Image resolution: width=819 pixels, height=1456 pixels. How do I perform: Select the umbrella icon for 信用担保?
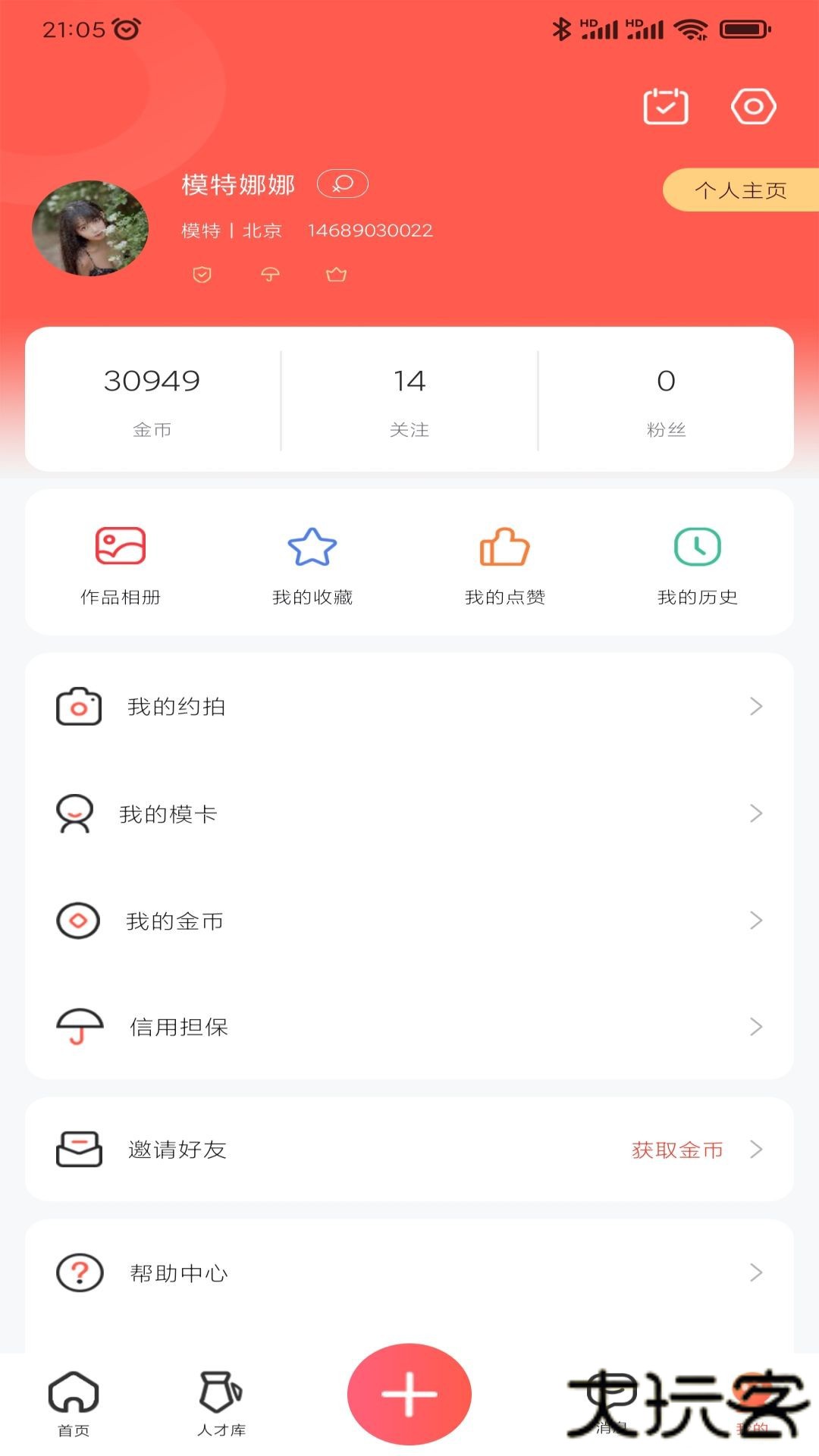pyautogui.click(x=78, y=1028)
